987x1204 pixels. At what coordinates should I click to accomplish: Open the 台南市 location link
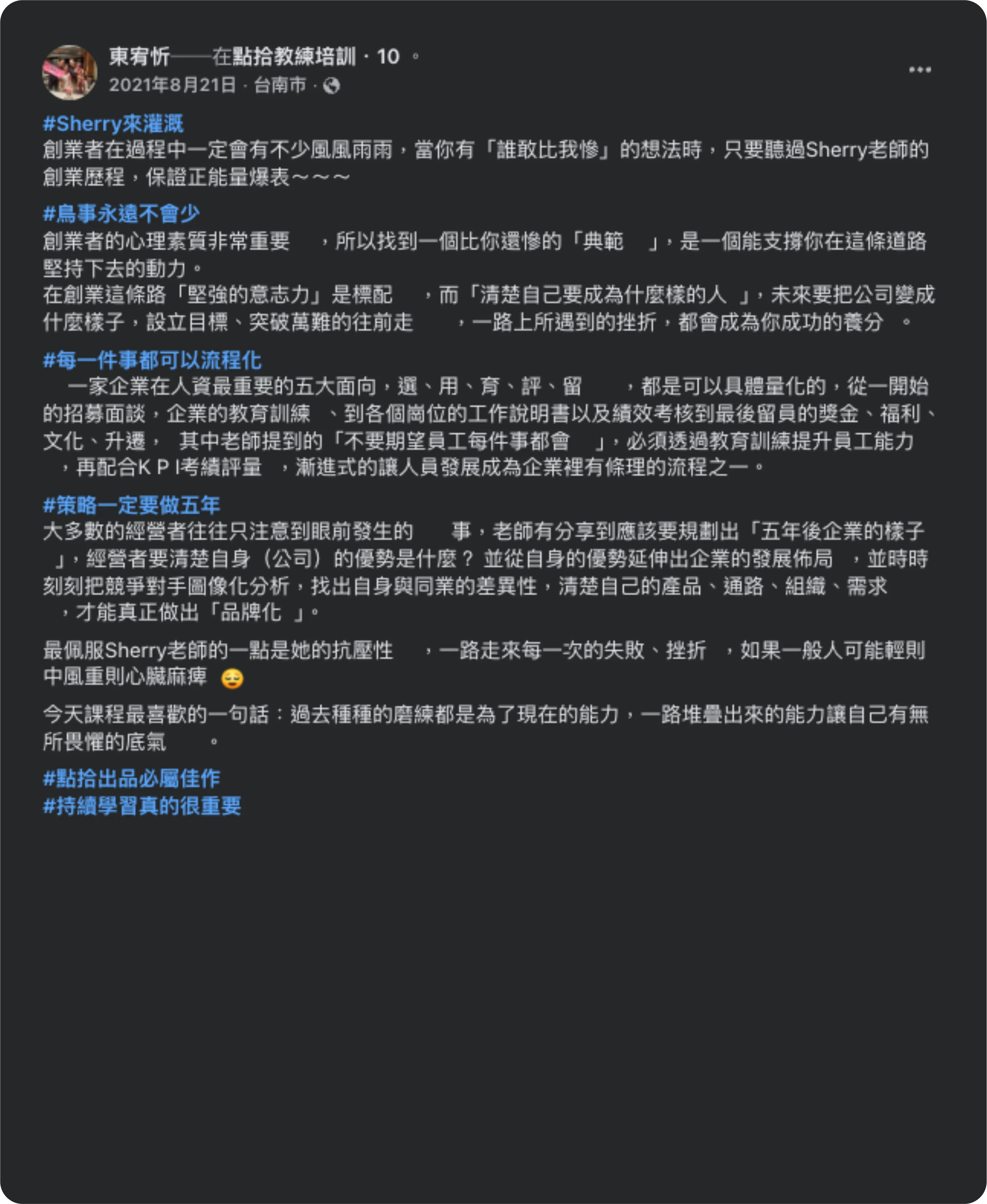[280, 85]
